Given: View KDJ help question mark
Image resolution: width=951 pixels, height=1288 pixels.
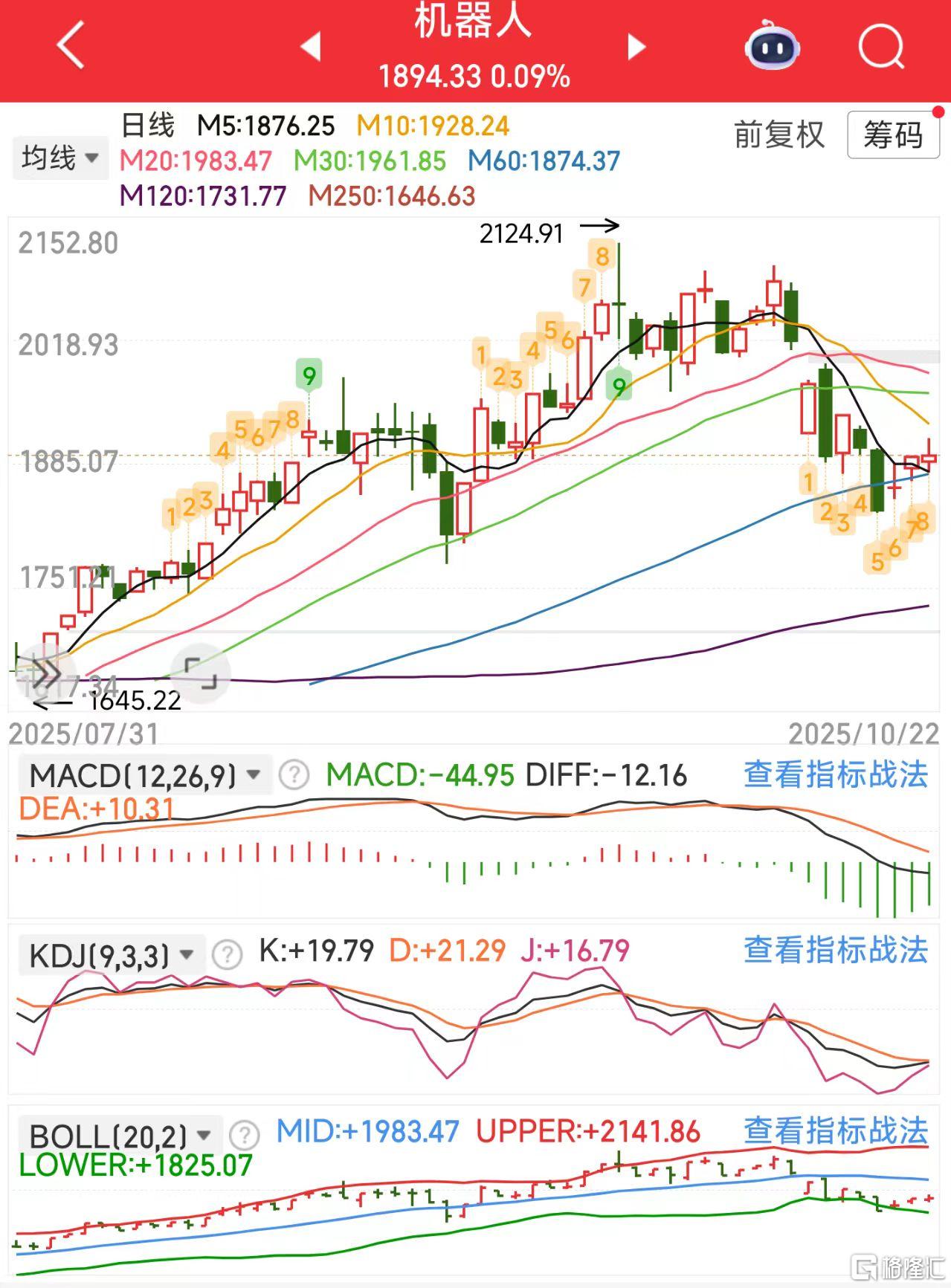Looking at the screenshot, I should tap(228, 954).
